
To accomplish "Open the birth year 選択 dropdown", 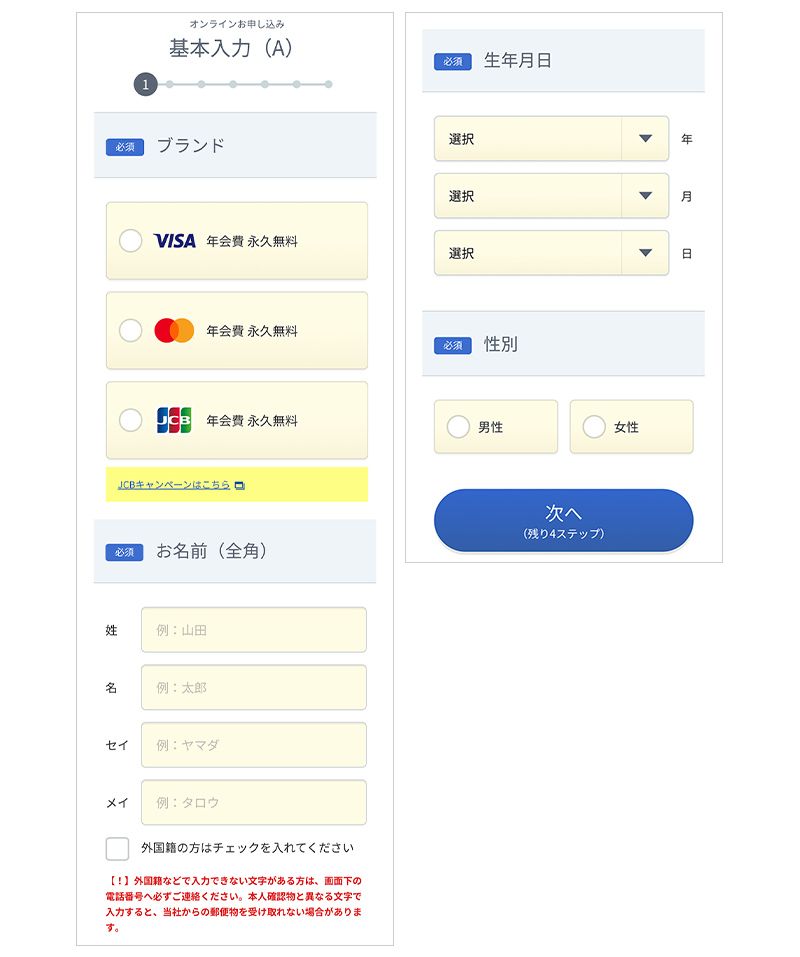I will [x=550, y=139].
